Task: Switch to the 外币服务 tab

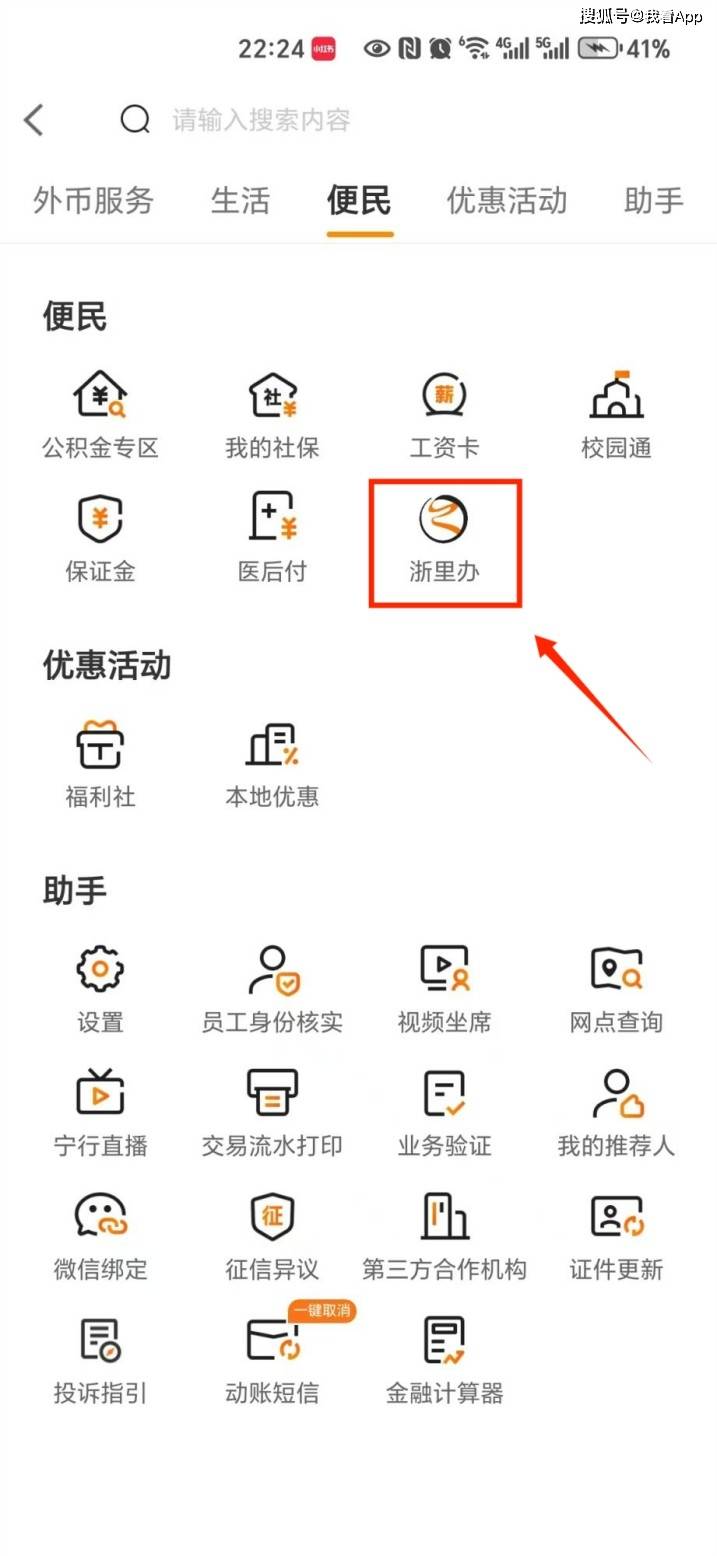Action: click(93, 200)
